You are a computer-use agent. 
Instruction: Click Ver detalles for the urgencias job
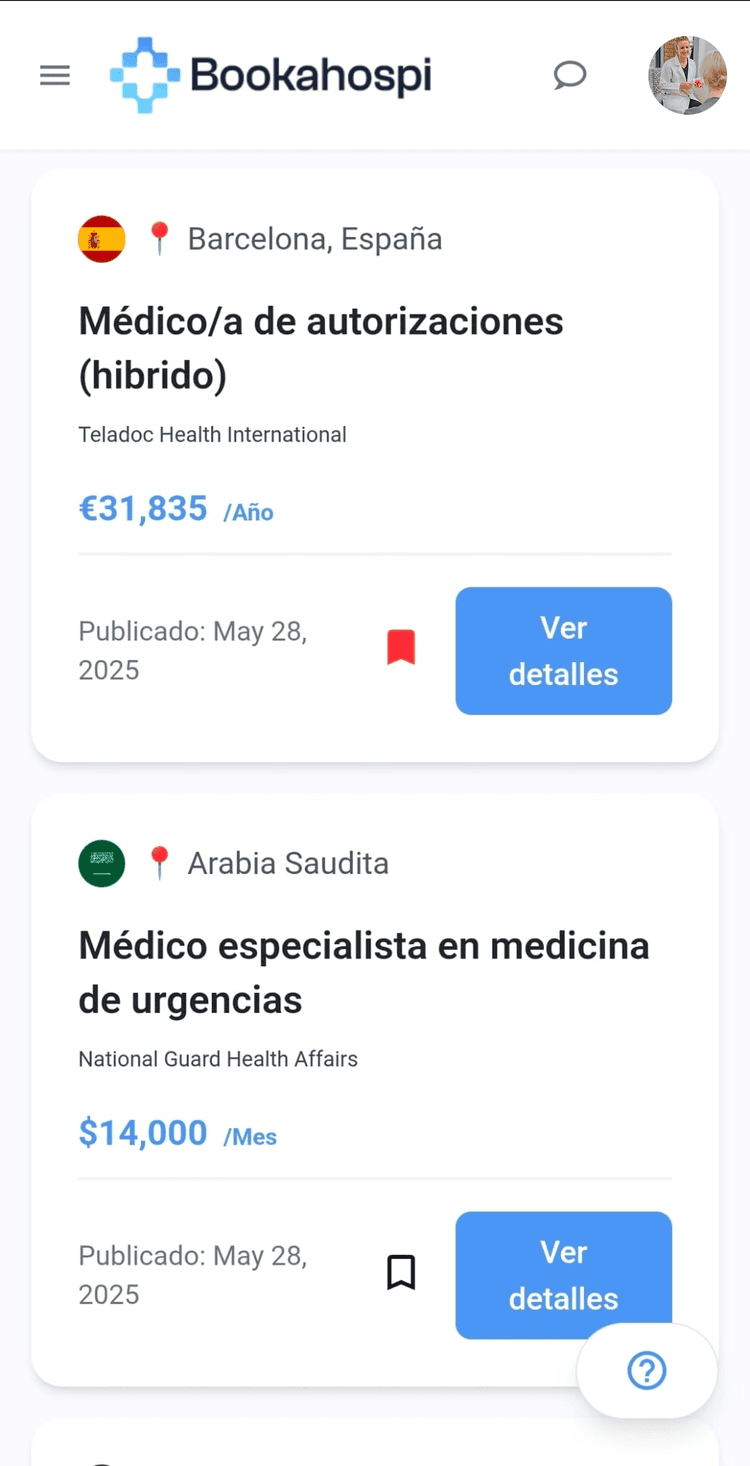(x=563, y=1275)
